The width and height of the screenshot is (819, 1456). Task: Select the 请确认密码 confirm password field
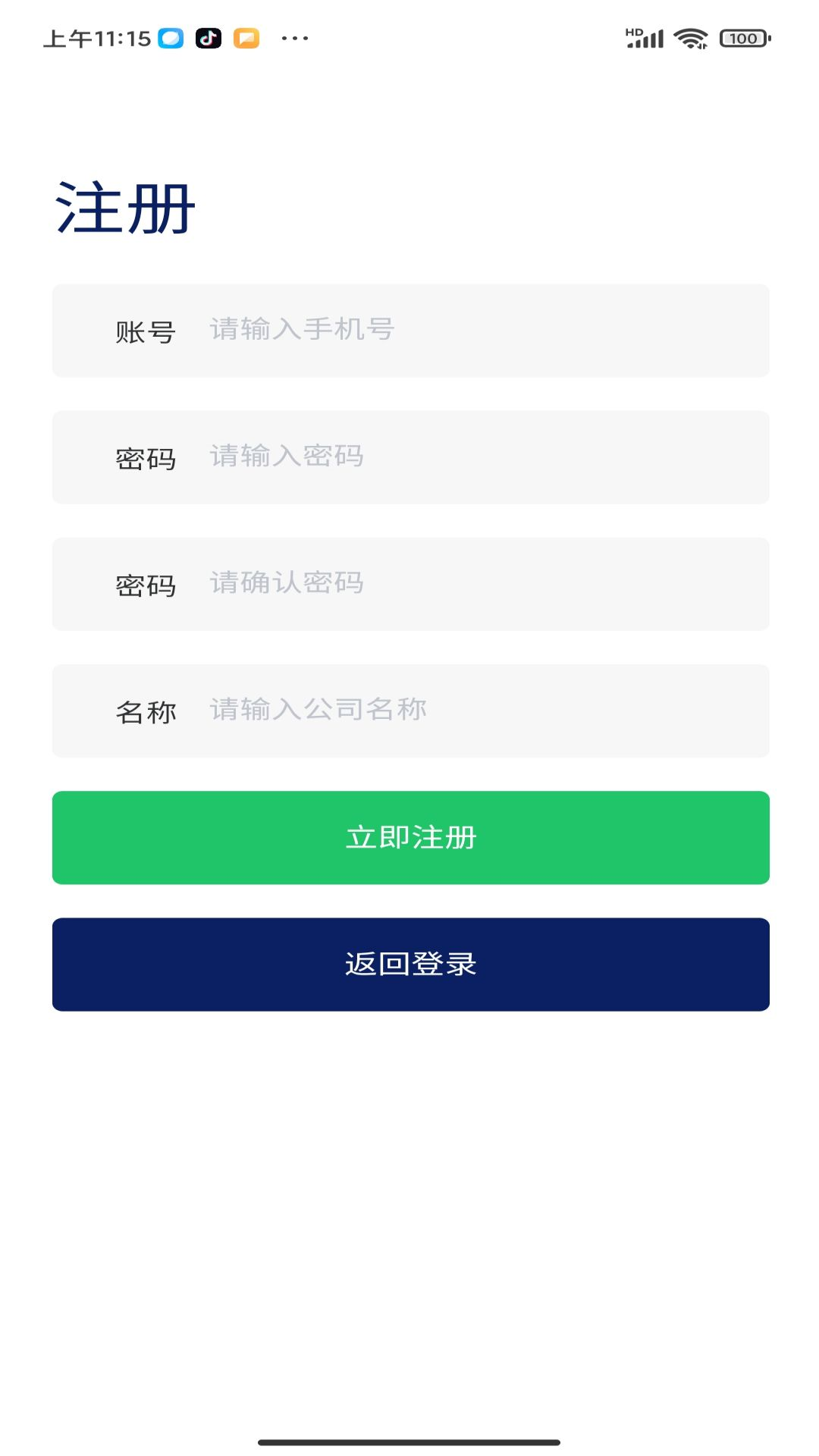455,584
